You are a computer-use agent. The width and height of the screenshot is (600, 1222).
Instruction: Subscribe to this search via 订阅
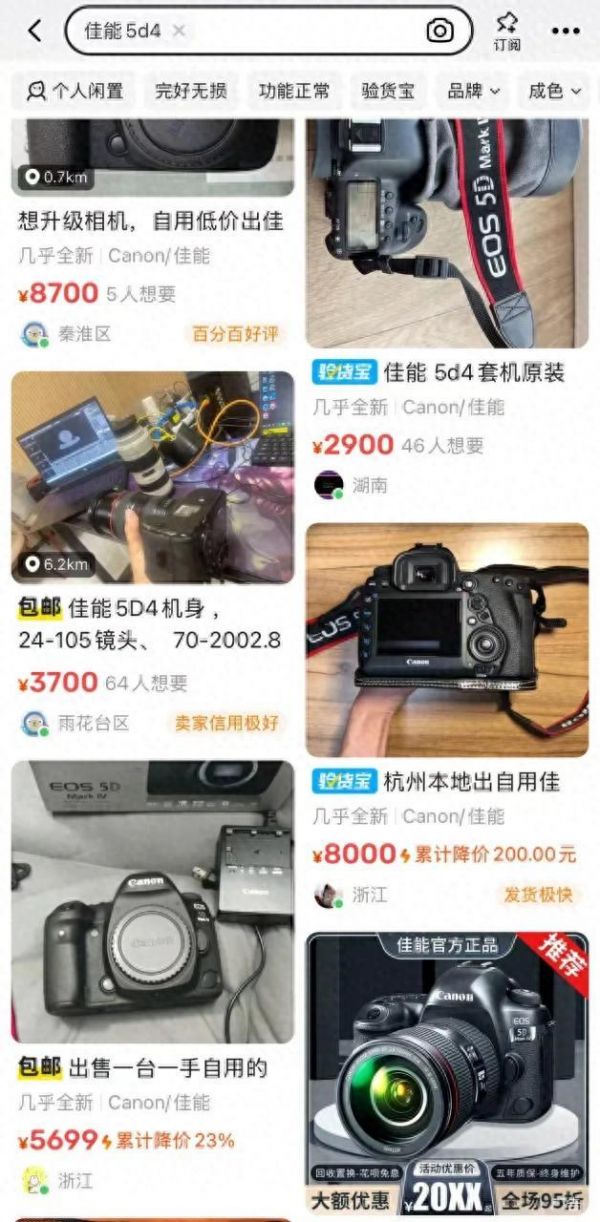[506, 31]
